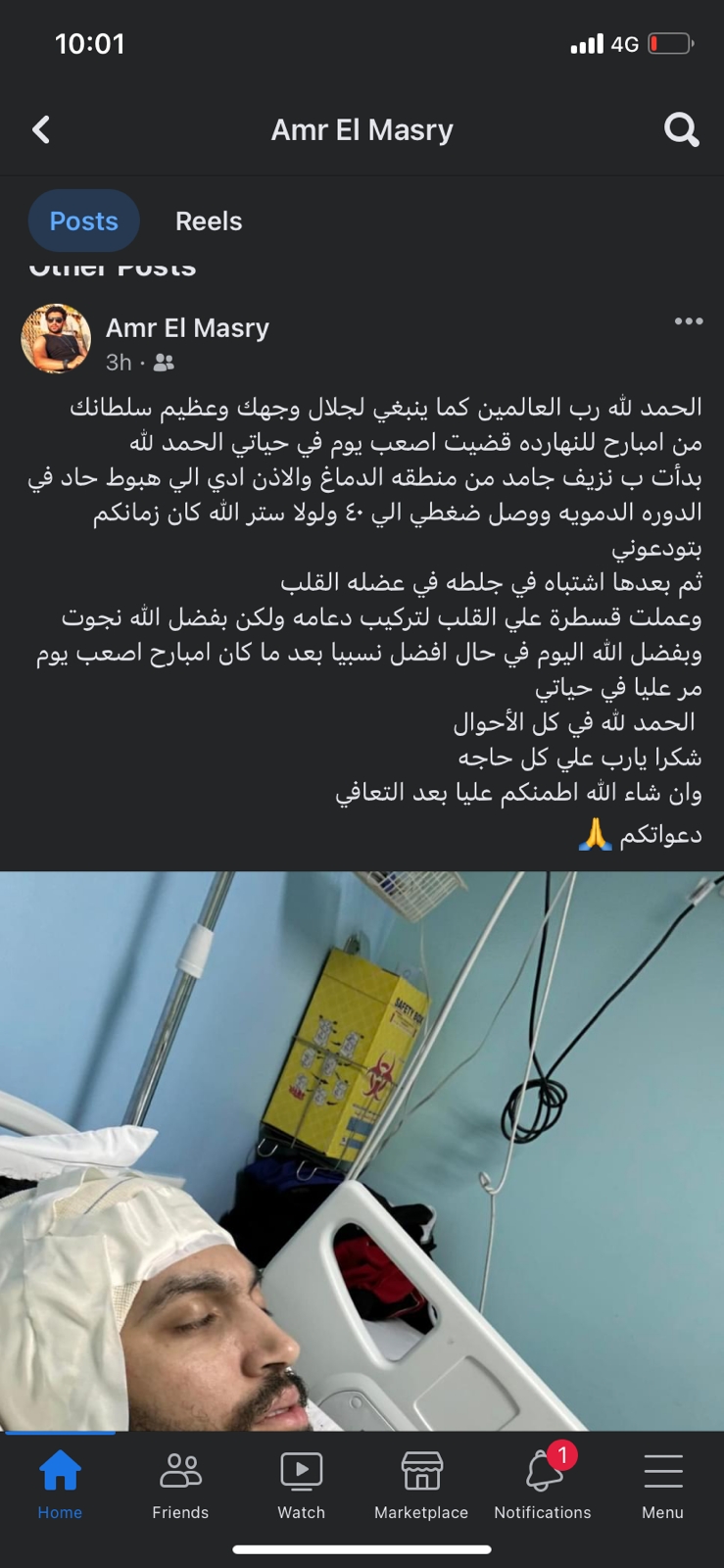Open the Friends tab
The width and height of the screenshot is (724, 1568).
click(180, 1484)
